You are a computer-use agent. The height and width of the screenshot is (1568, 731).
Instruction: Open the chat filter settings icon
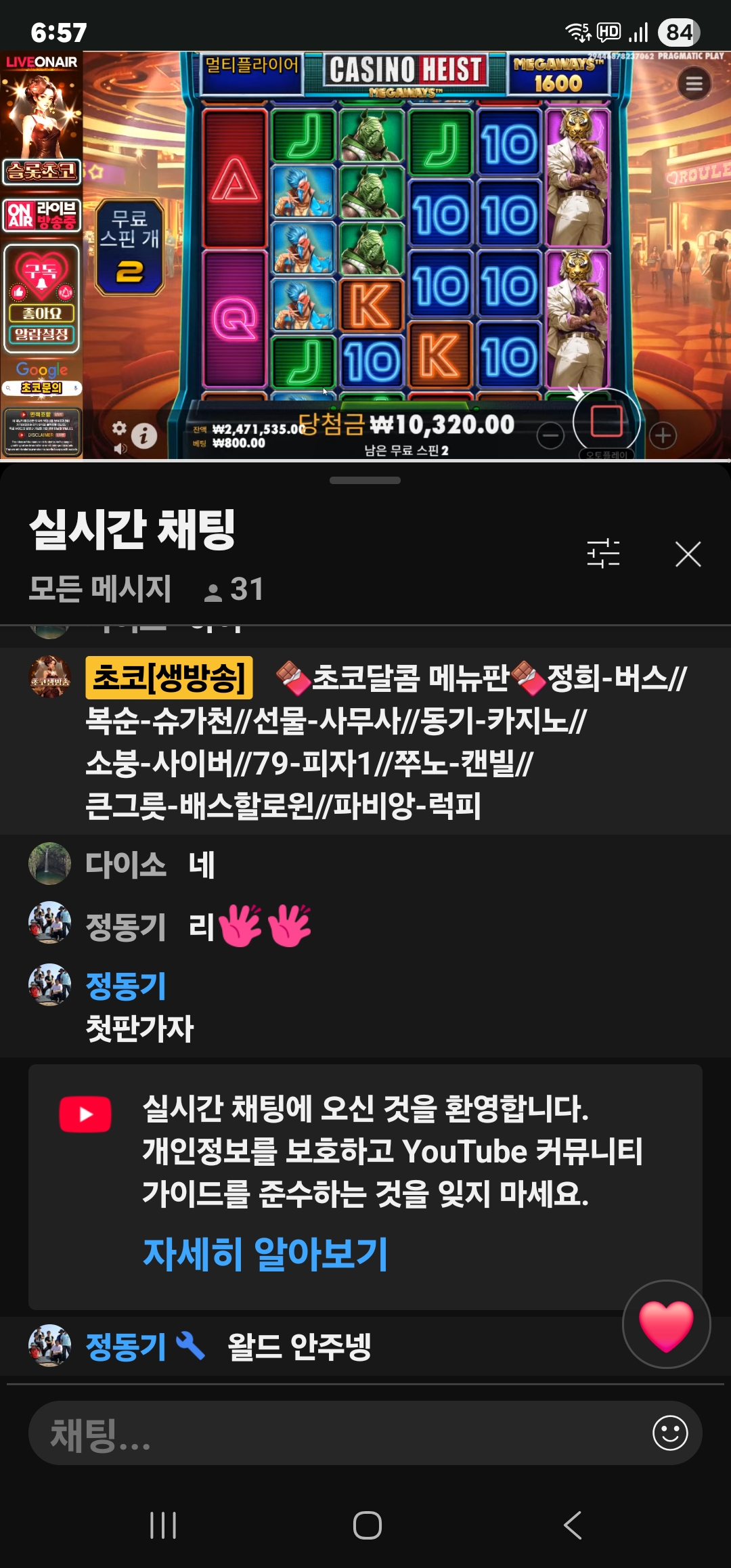(x=603, y=553)
